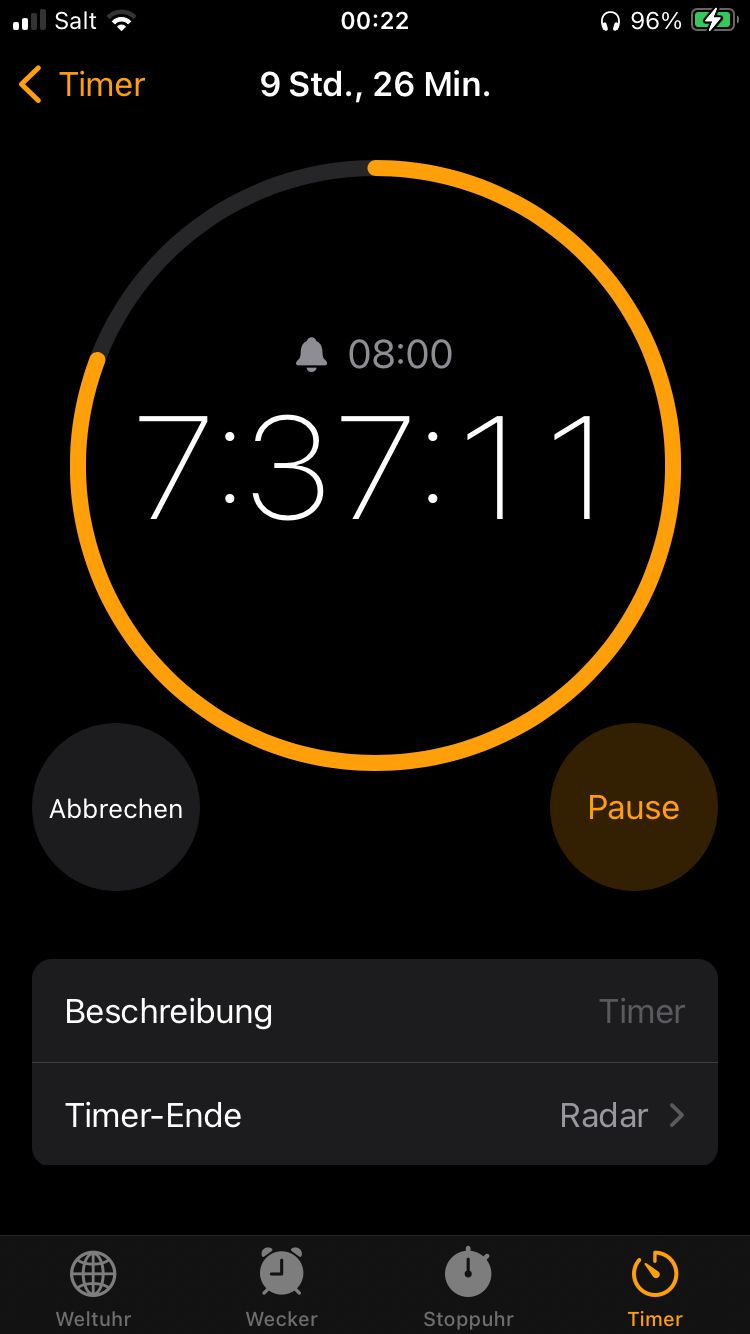Select the Timer tab
750x1334 pixels.
[655, 1289]
